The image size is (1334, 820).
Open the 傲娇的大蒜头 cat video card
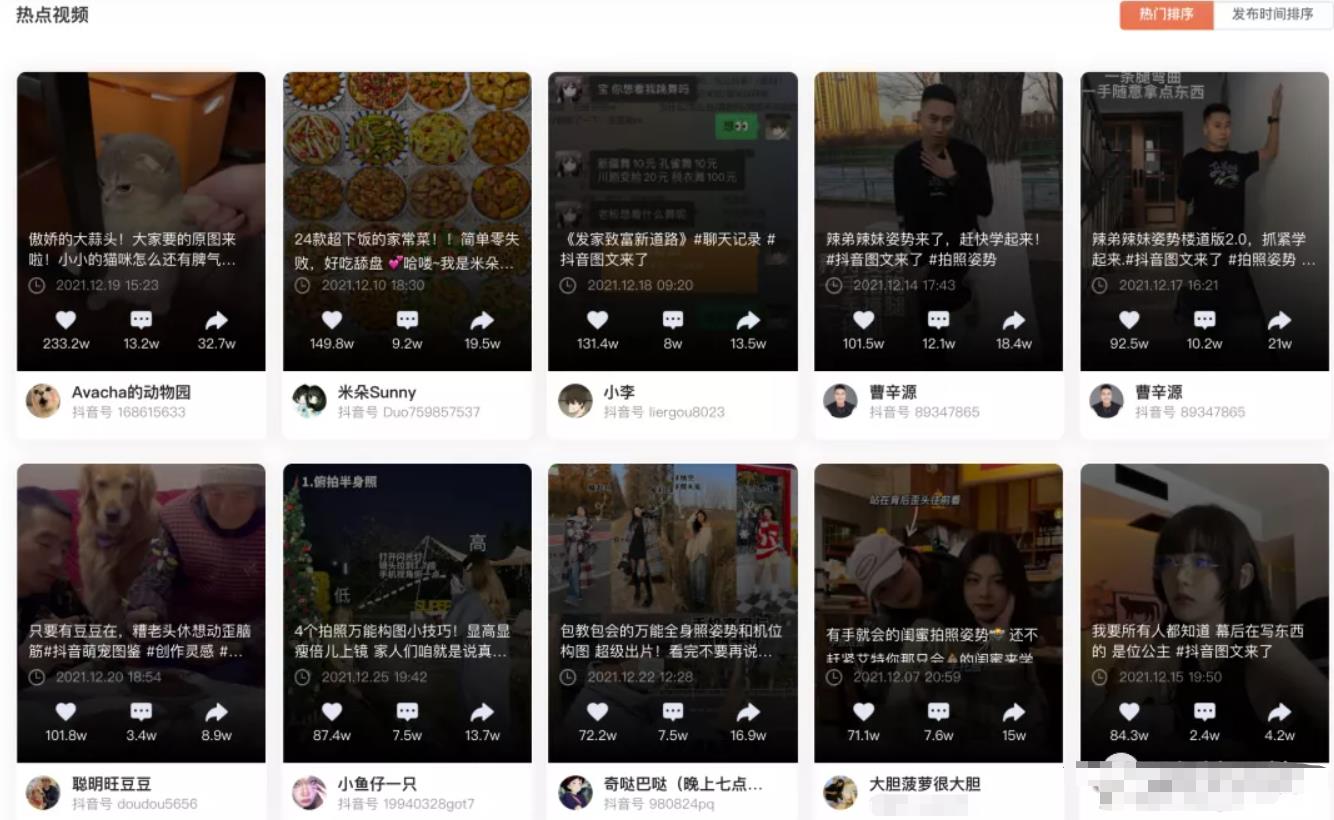click(141, 180)
